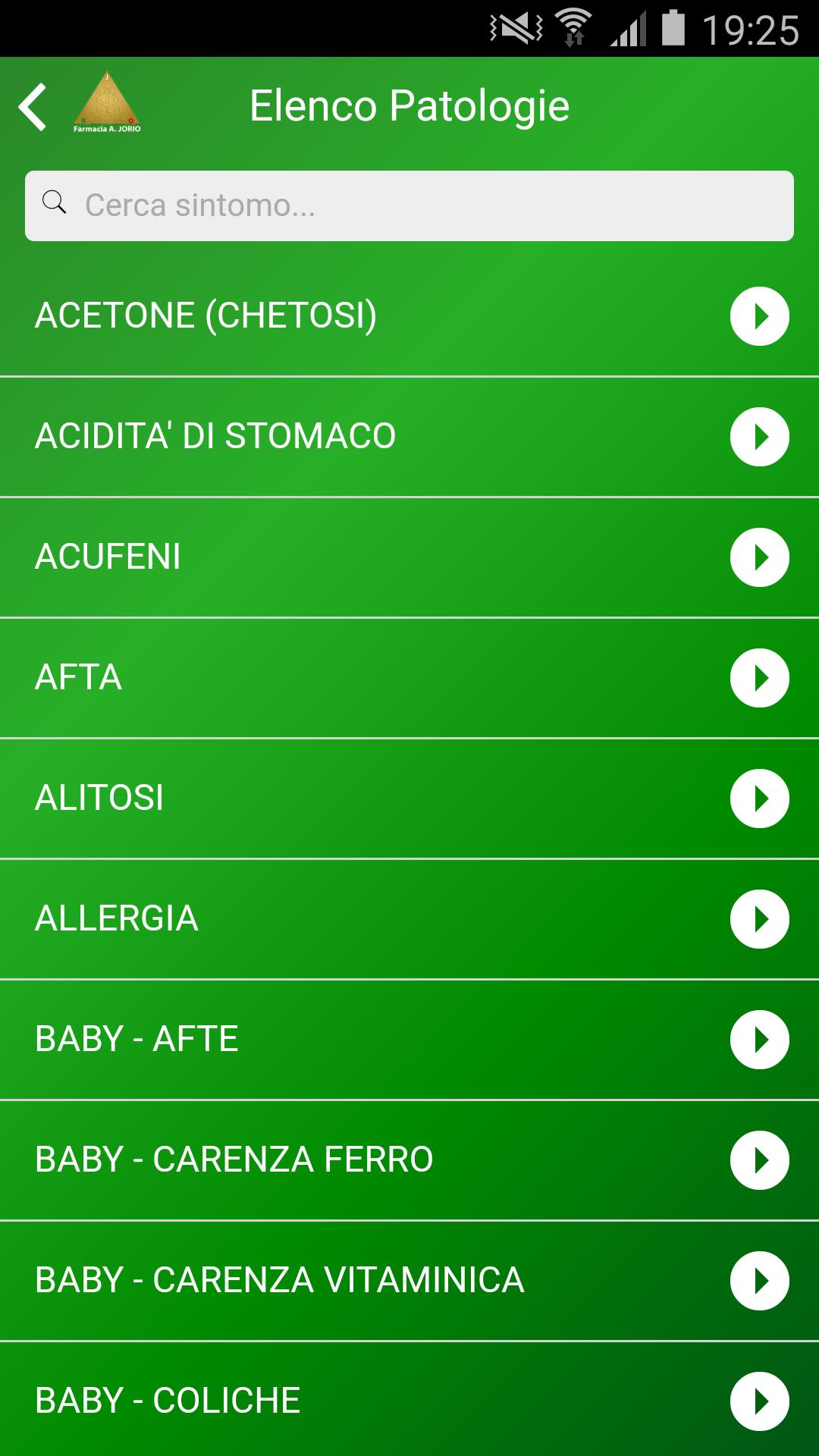Open ACIDITA' DI STOMACO entry
The image size is (819, 1456).
click(x=409, y=437)
